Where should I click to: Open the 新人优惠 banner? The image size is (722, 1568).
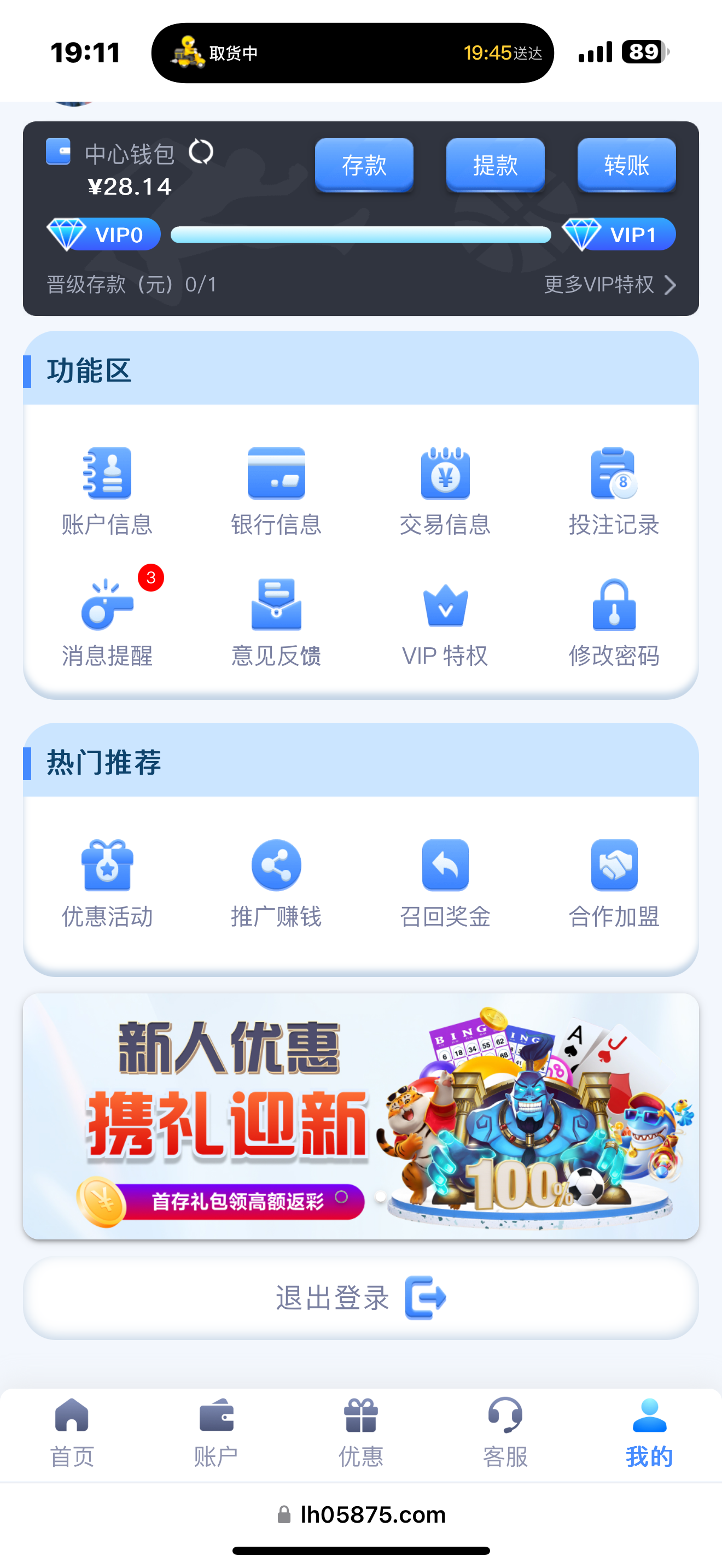tap(360, 1116)
